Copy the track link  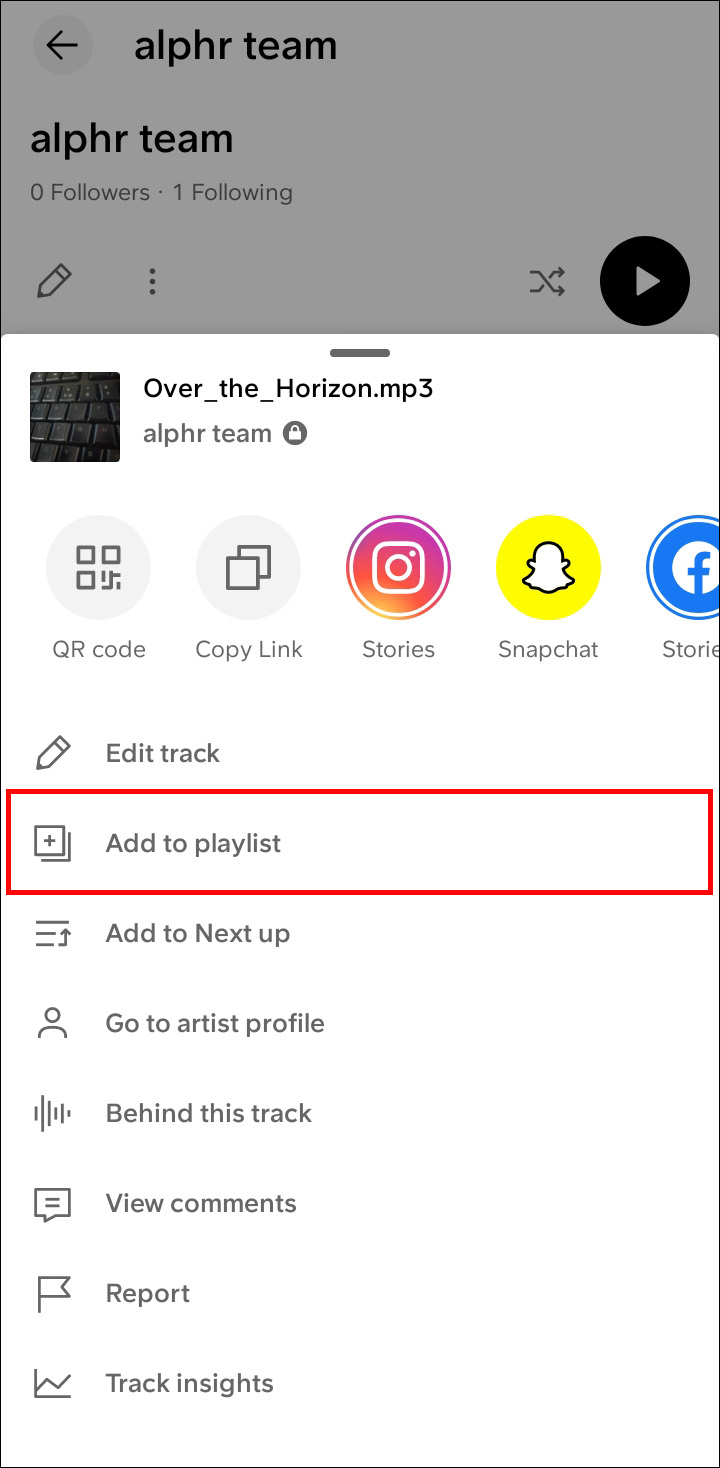click(x=248, y=568)
